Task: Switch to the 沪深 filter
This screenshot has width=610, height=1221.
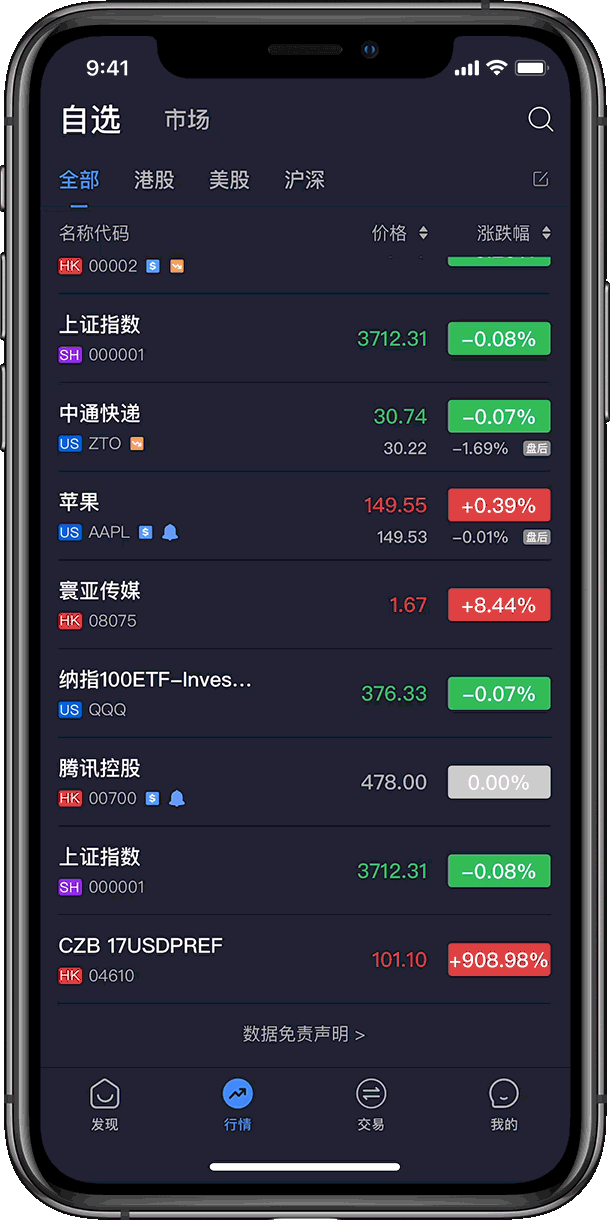Action: 304,180
